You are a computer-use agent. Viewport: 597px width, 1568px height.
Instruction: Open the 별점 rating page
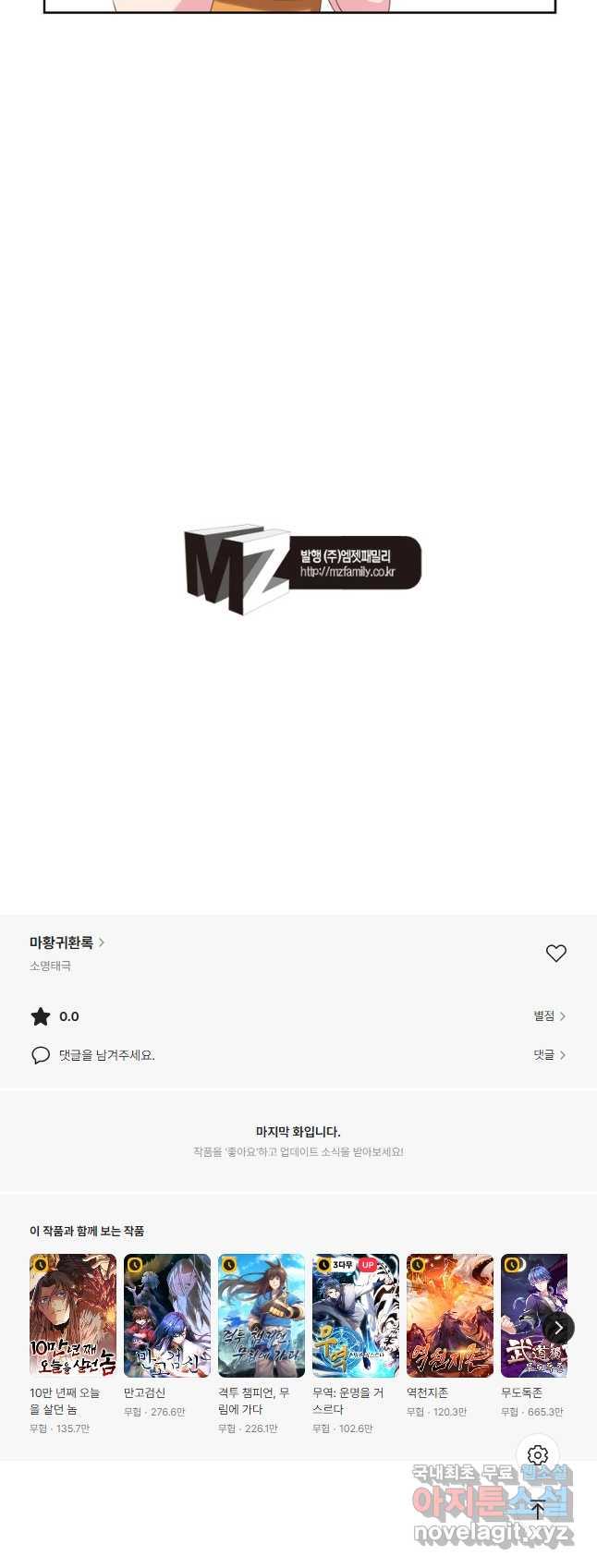(x=549, y=1015)
